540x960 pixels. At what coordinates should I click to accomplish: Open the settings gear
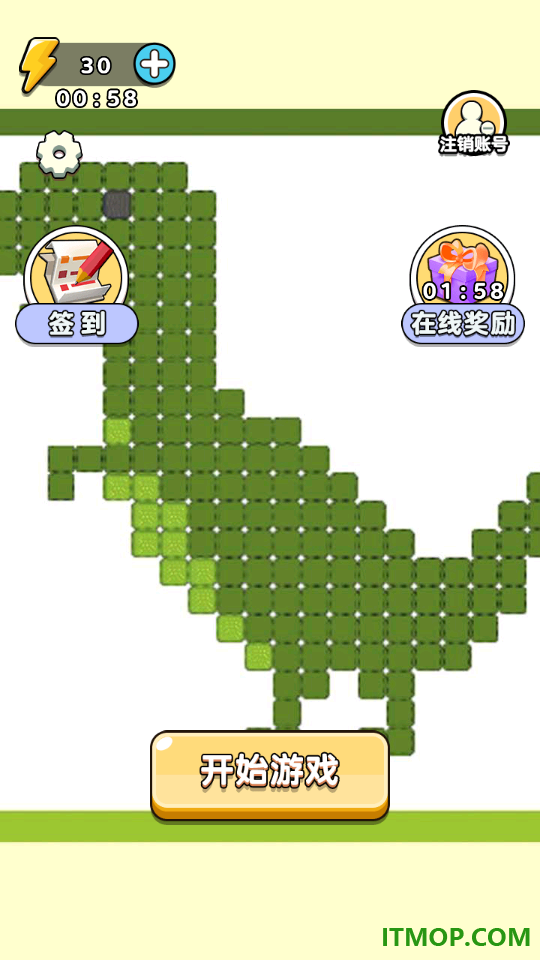point(59,154)
